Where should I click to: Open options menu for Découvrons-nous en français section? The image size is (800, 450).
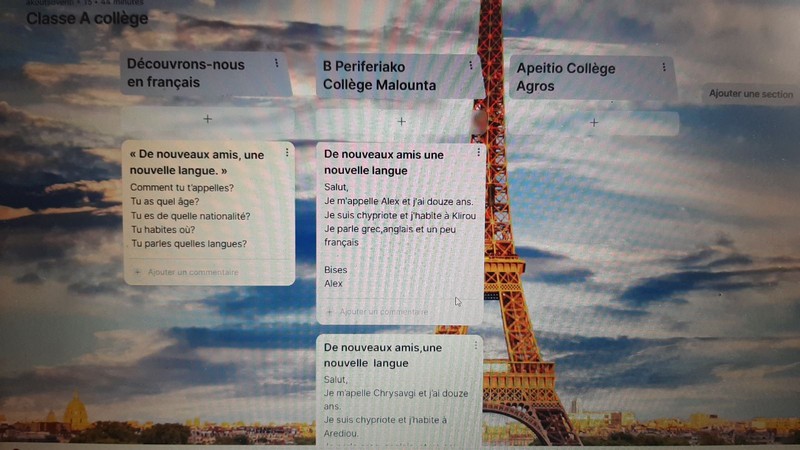point(277,63)
